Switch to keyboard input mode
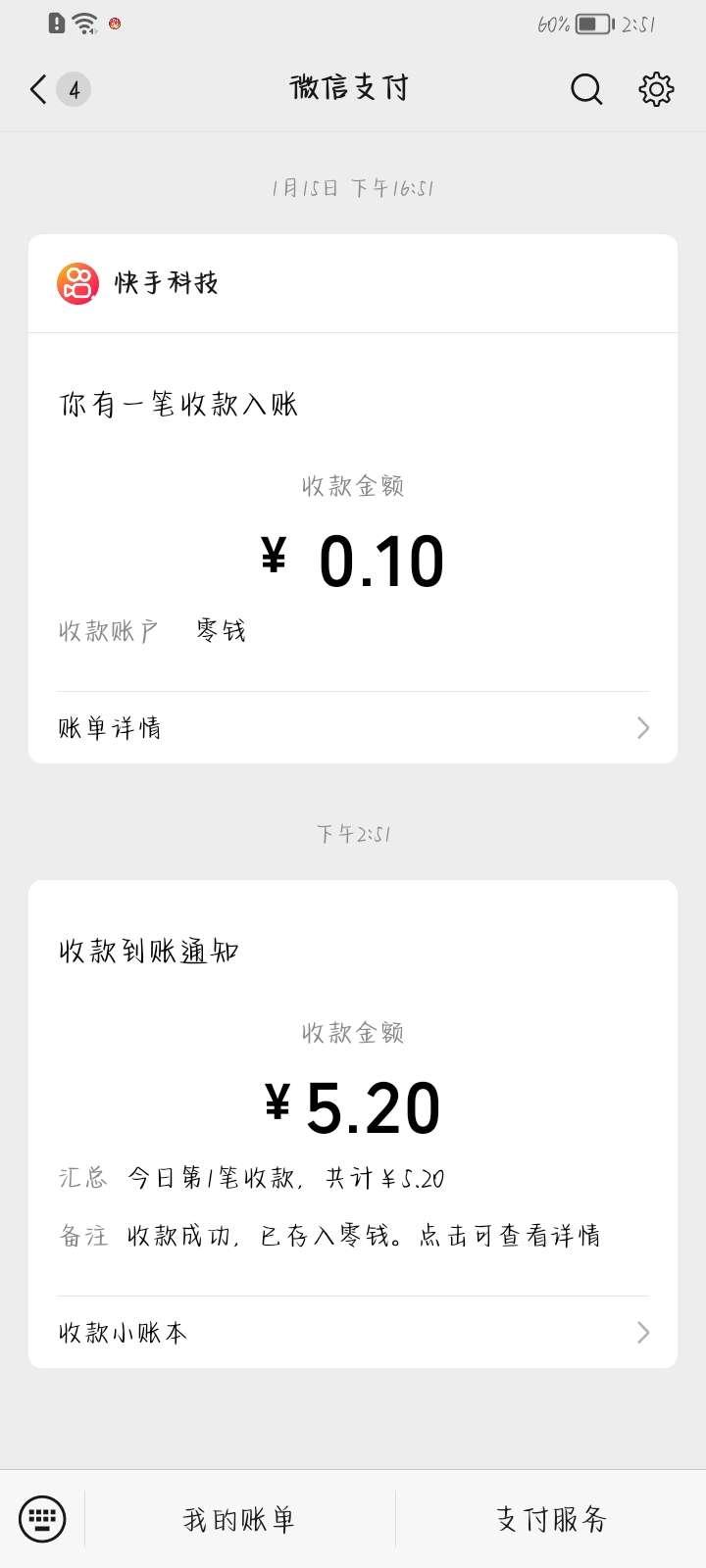 (42, 1519)
